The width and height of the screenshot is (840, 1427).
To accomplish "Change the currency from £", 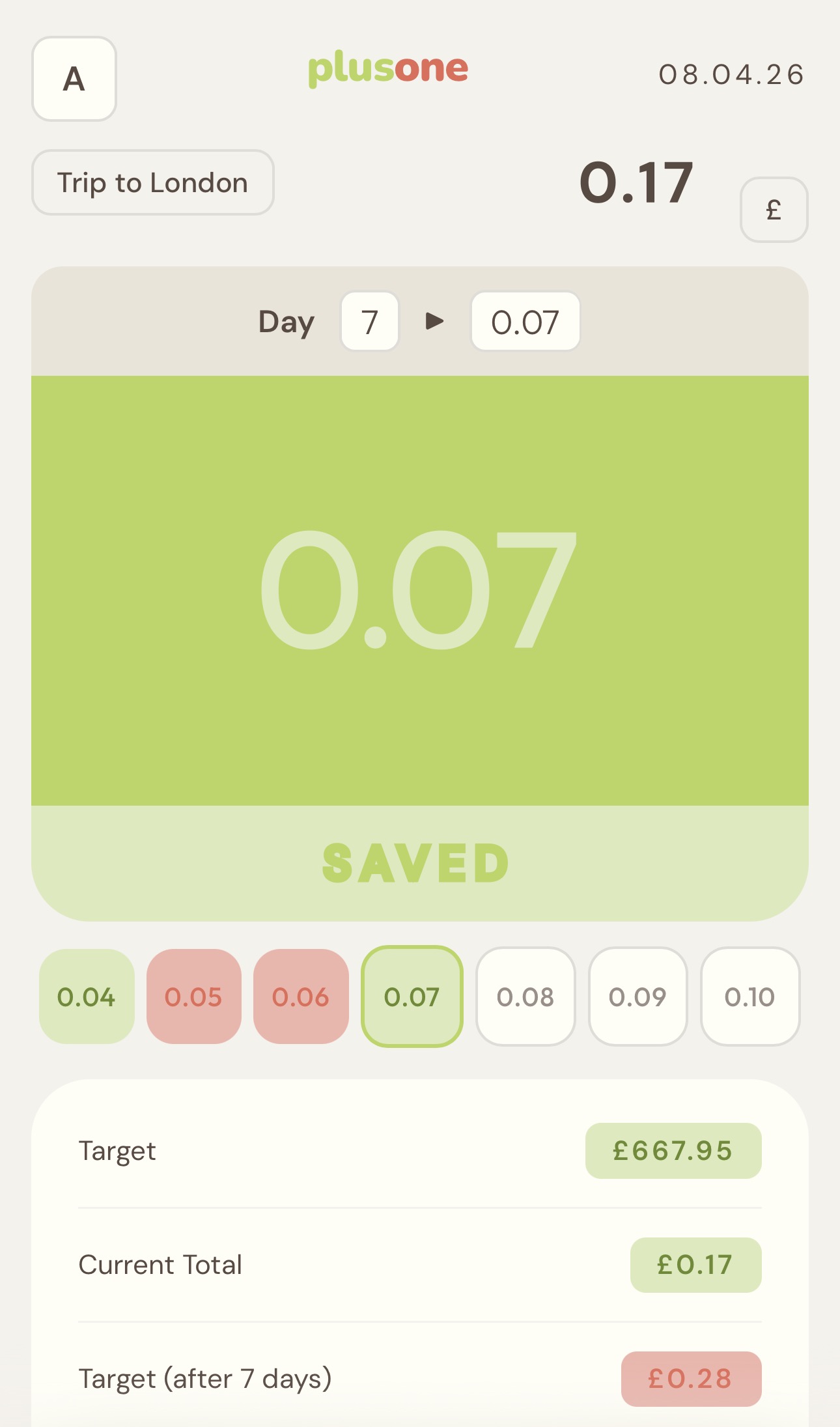I will click(x=774, y=210).
